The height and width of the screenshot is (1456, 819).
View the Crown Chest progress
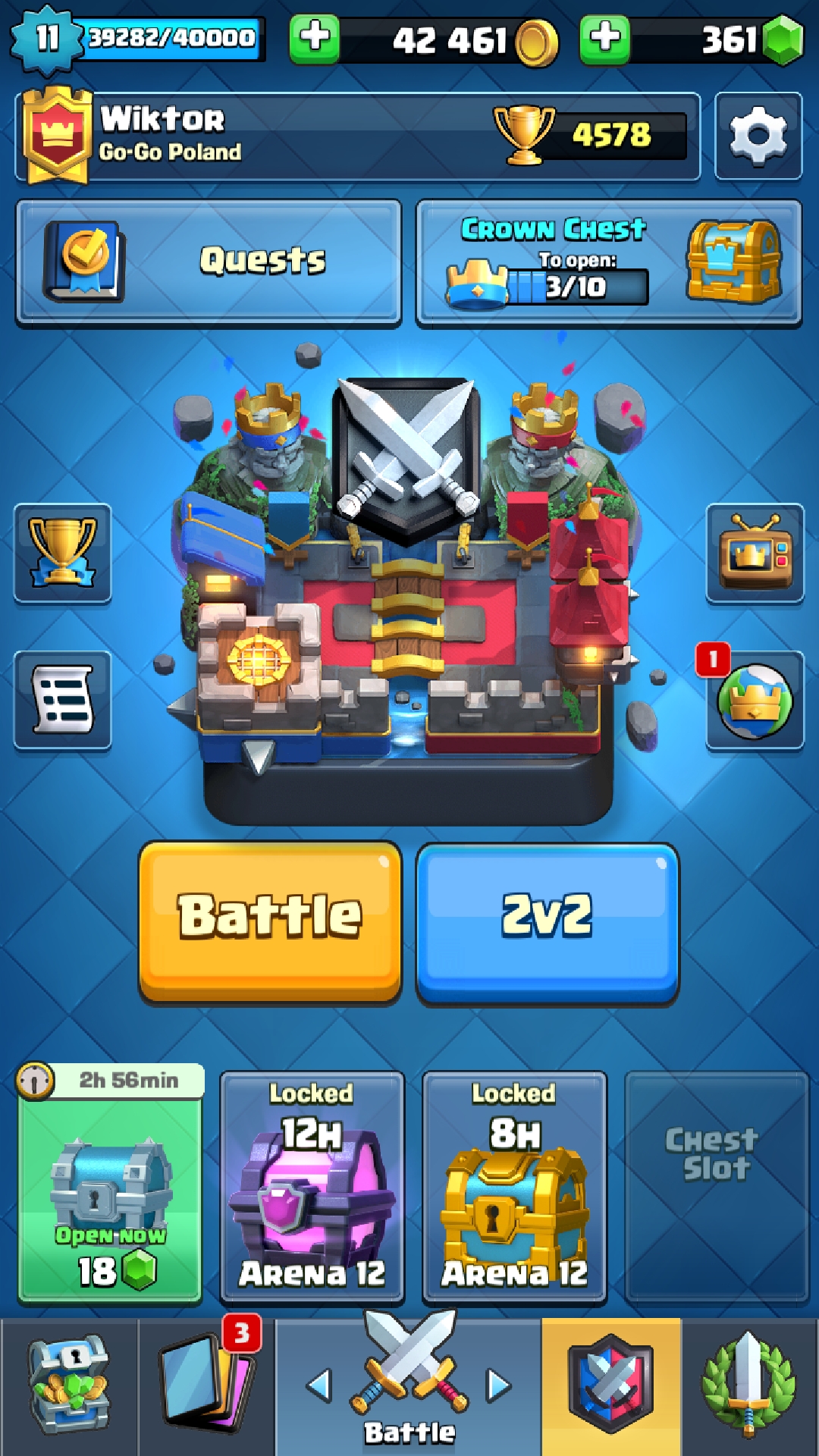click(608, 262)
